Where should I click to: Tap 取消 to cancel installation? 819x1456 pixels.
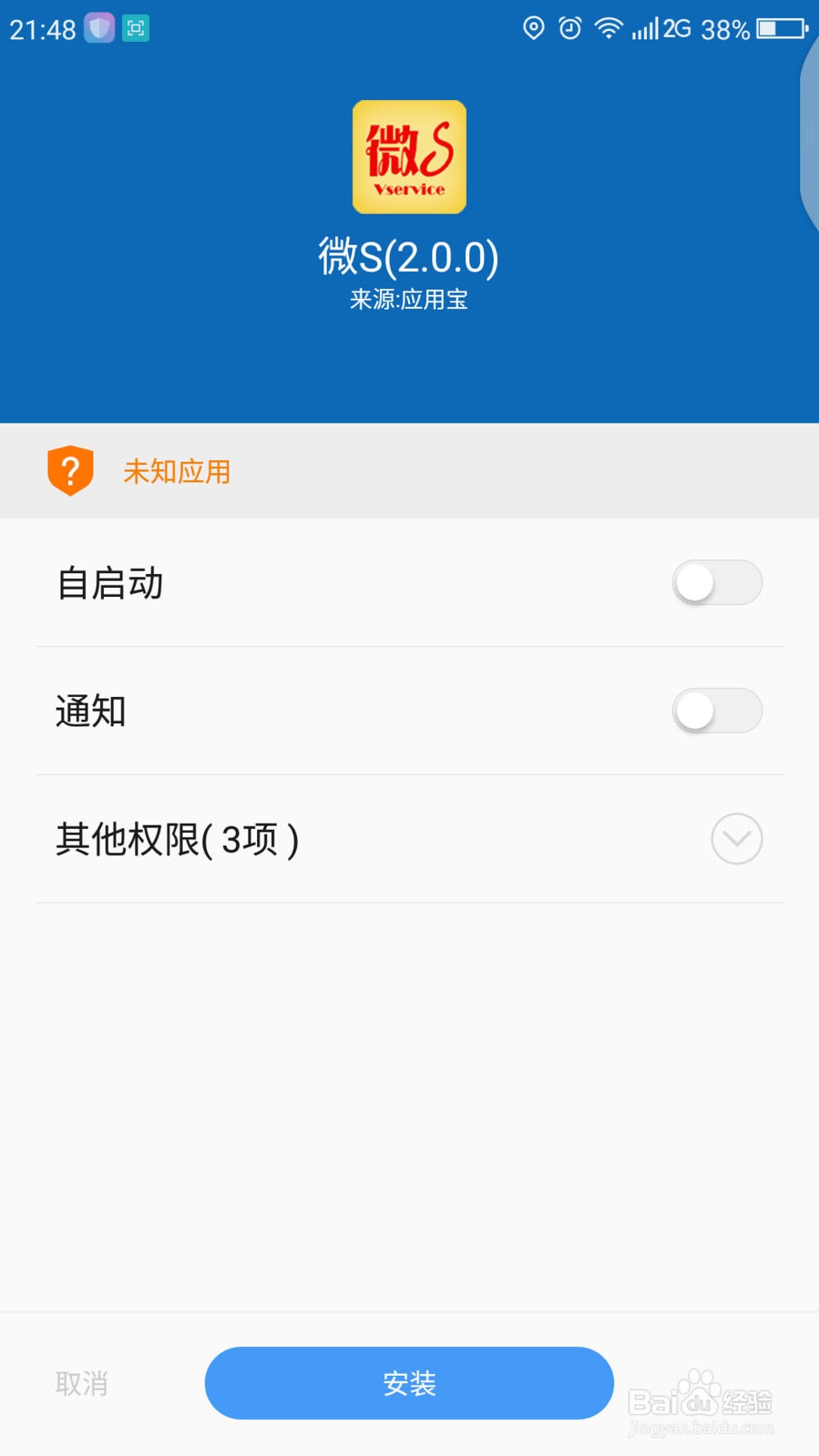(x=81, y=1383)
